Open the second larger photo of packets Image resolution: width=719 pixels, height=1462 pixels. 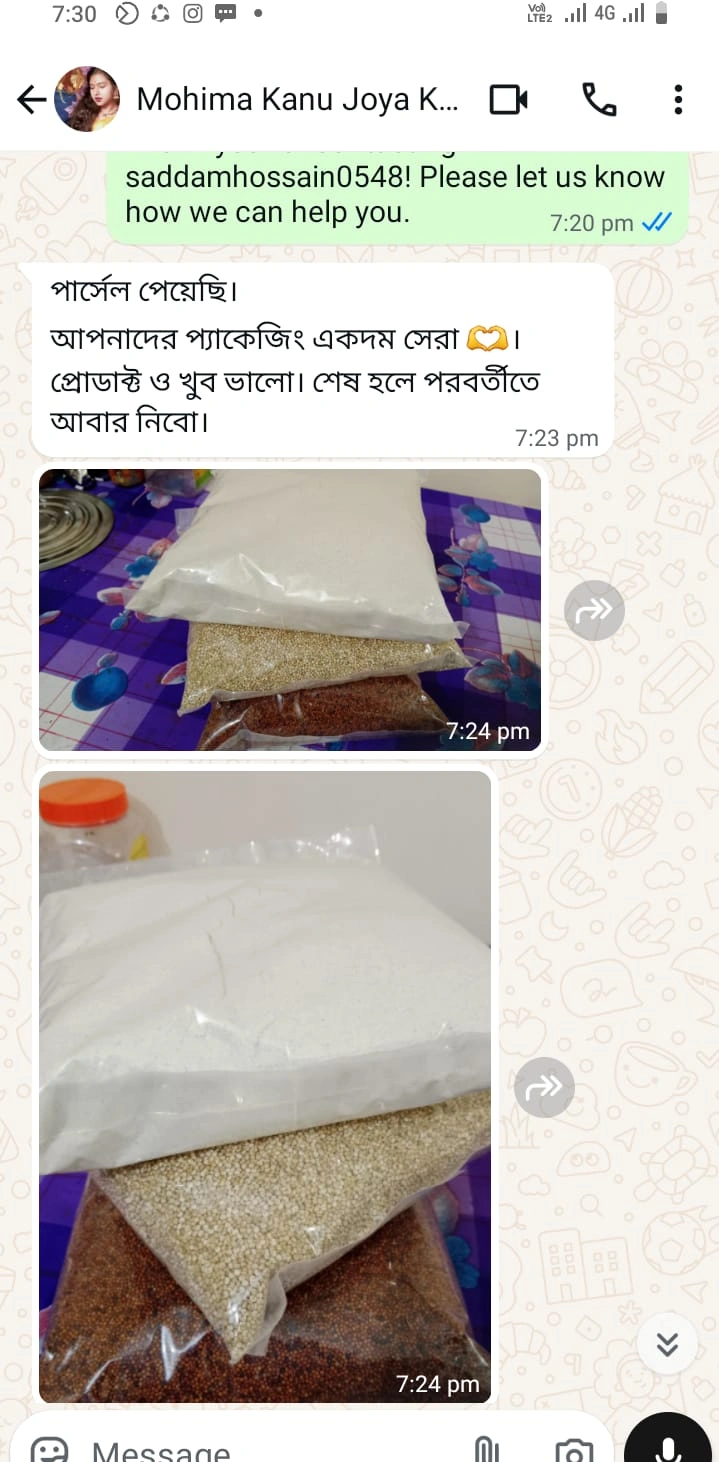point(265,1085)
